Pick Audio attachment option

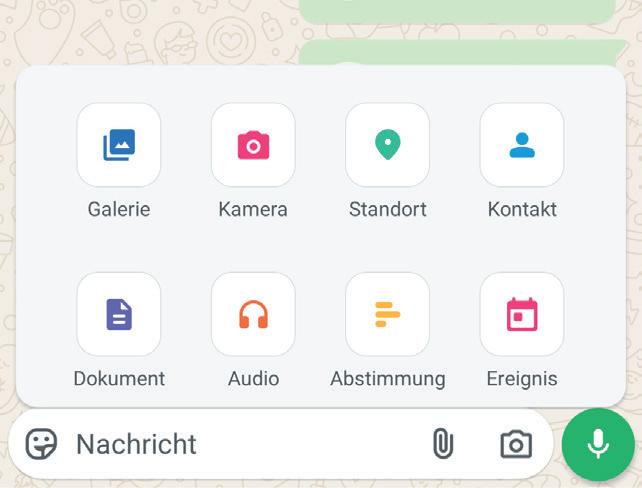(253, 315)
